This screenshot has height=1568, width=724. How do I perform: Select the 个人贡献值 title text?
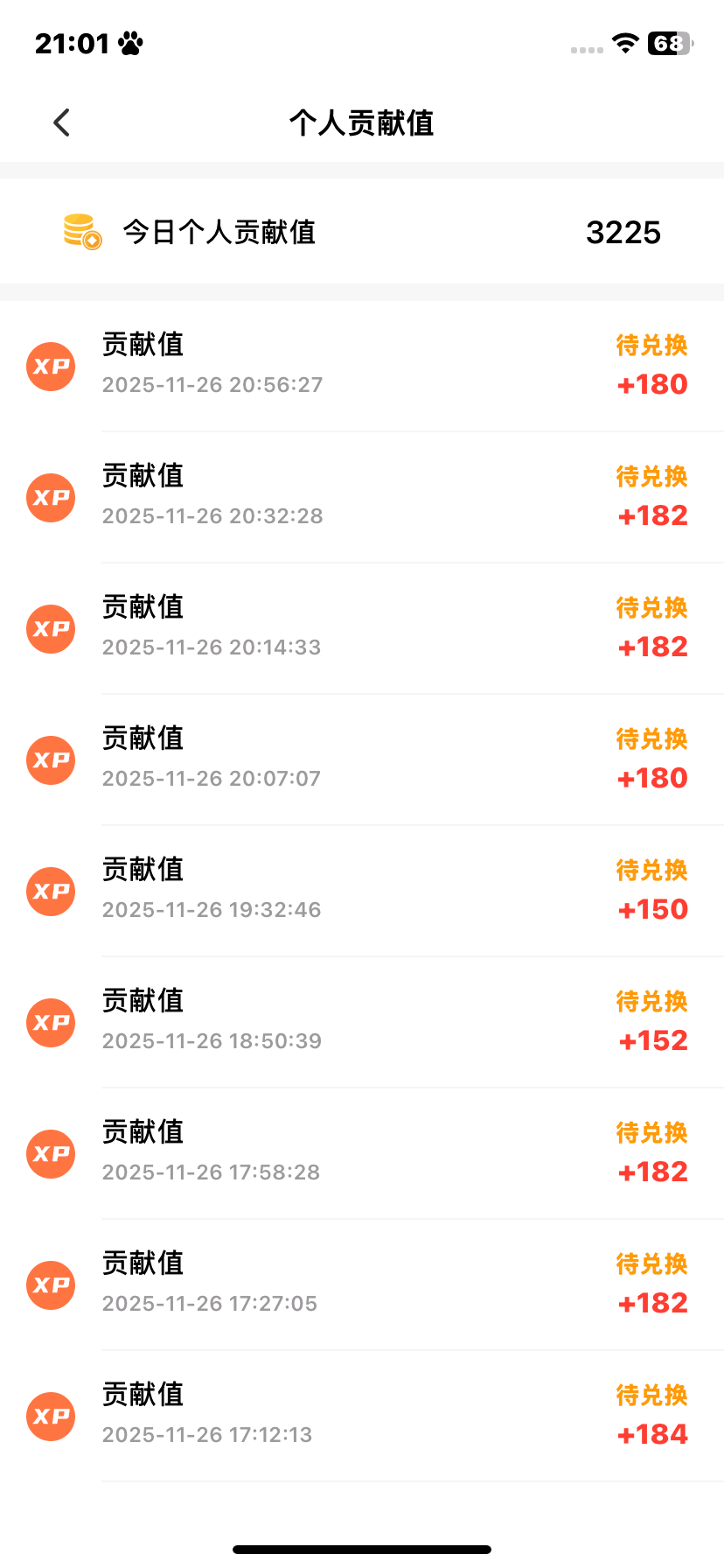[x=362, y=122]
